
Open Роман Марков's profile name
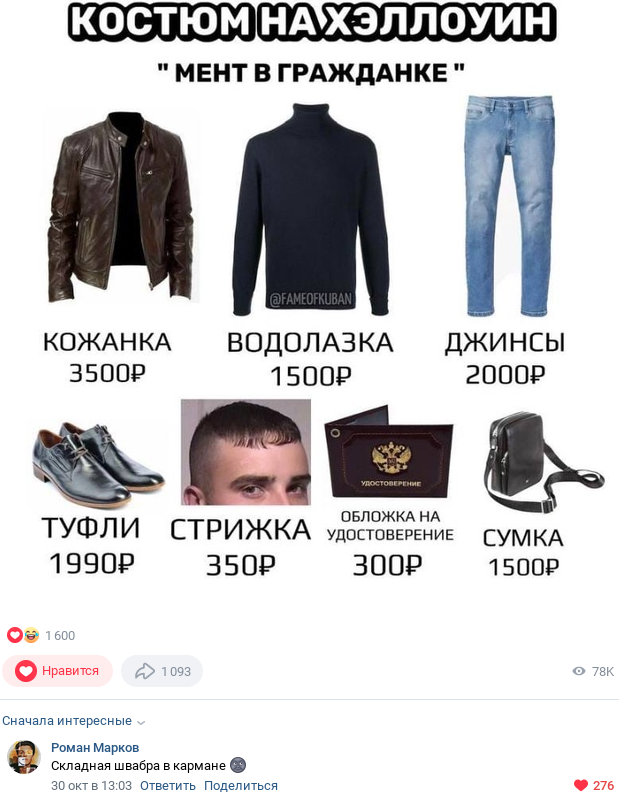pyautogui.click(x=95, y=748)
